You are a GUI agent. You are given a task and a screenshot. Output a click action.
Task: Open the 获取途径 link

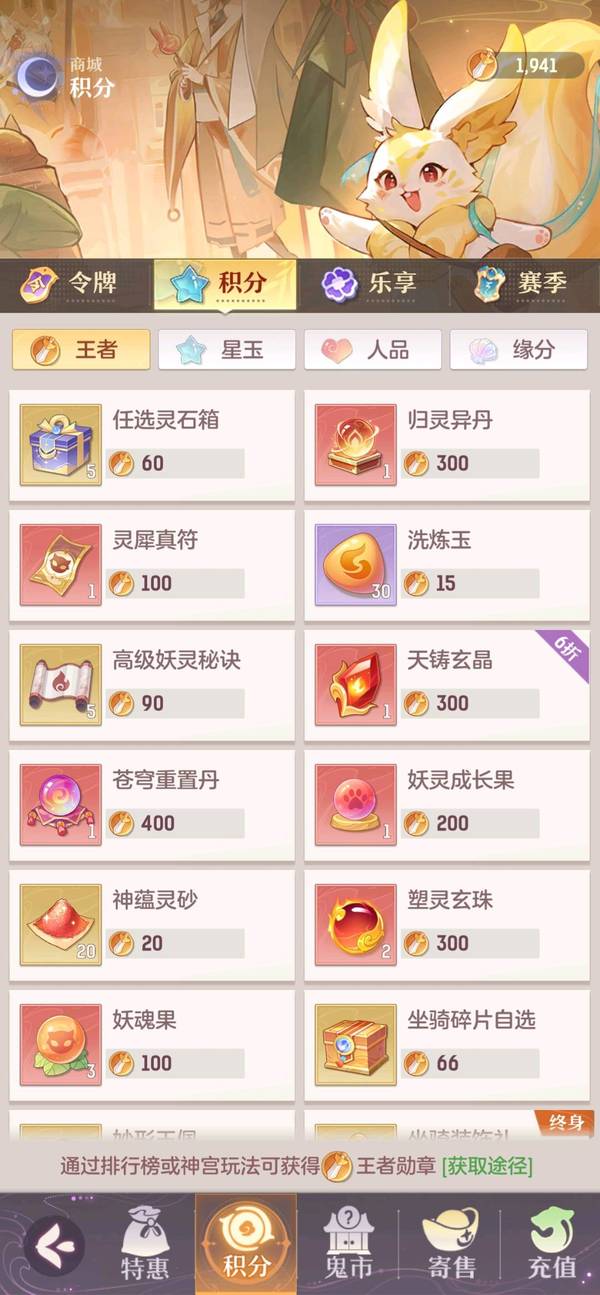click(487, 1166)
